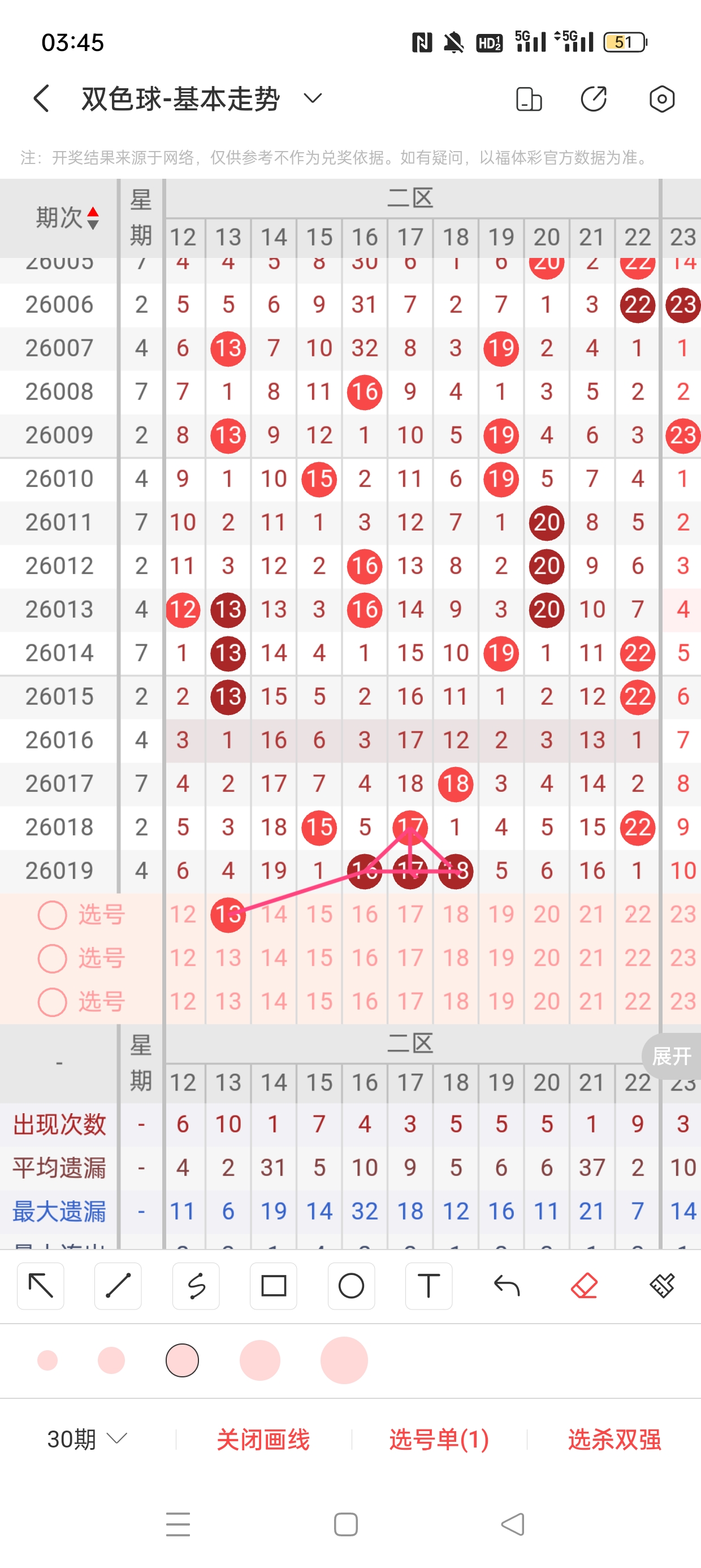Tap 关闭画线 to close drawing mode

tap(263, 1440)
